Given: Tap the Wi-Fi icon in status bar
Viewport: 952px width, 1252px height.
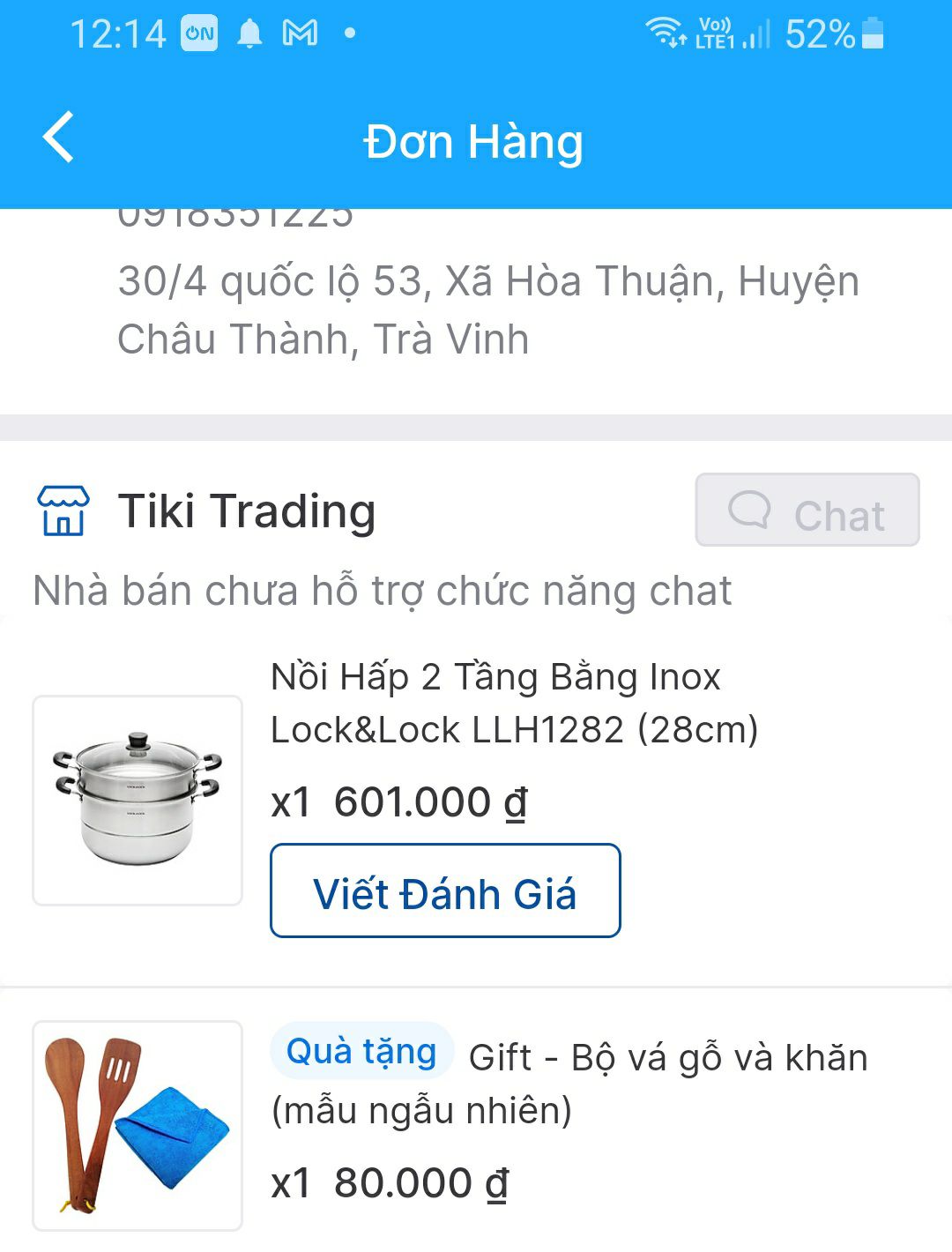Looking at the screenshot, I should click(664, 34).
